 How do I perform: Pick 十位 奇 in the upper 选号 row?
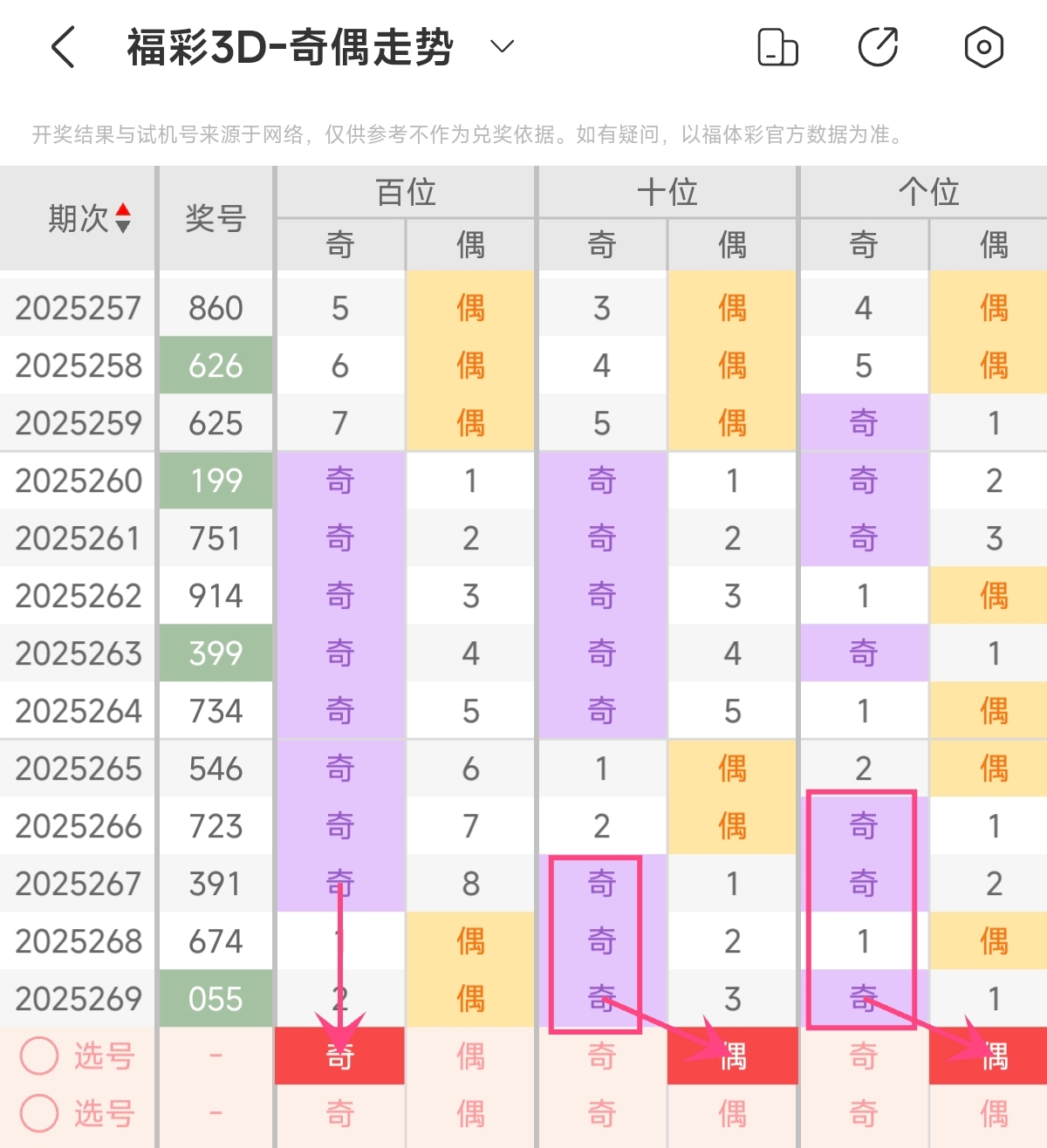point(602,1056)
